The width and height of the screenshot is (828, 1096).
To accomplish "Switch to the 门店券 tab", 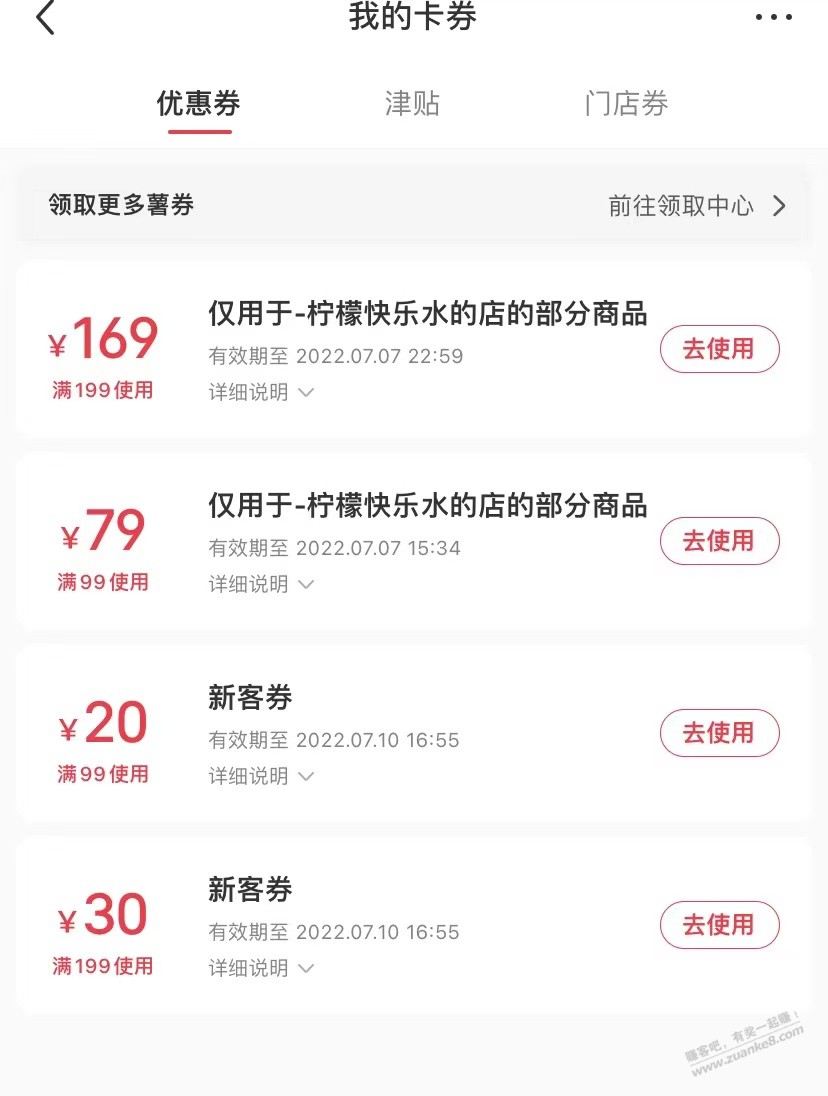I will [x=627, y=104].
